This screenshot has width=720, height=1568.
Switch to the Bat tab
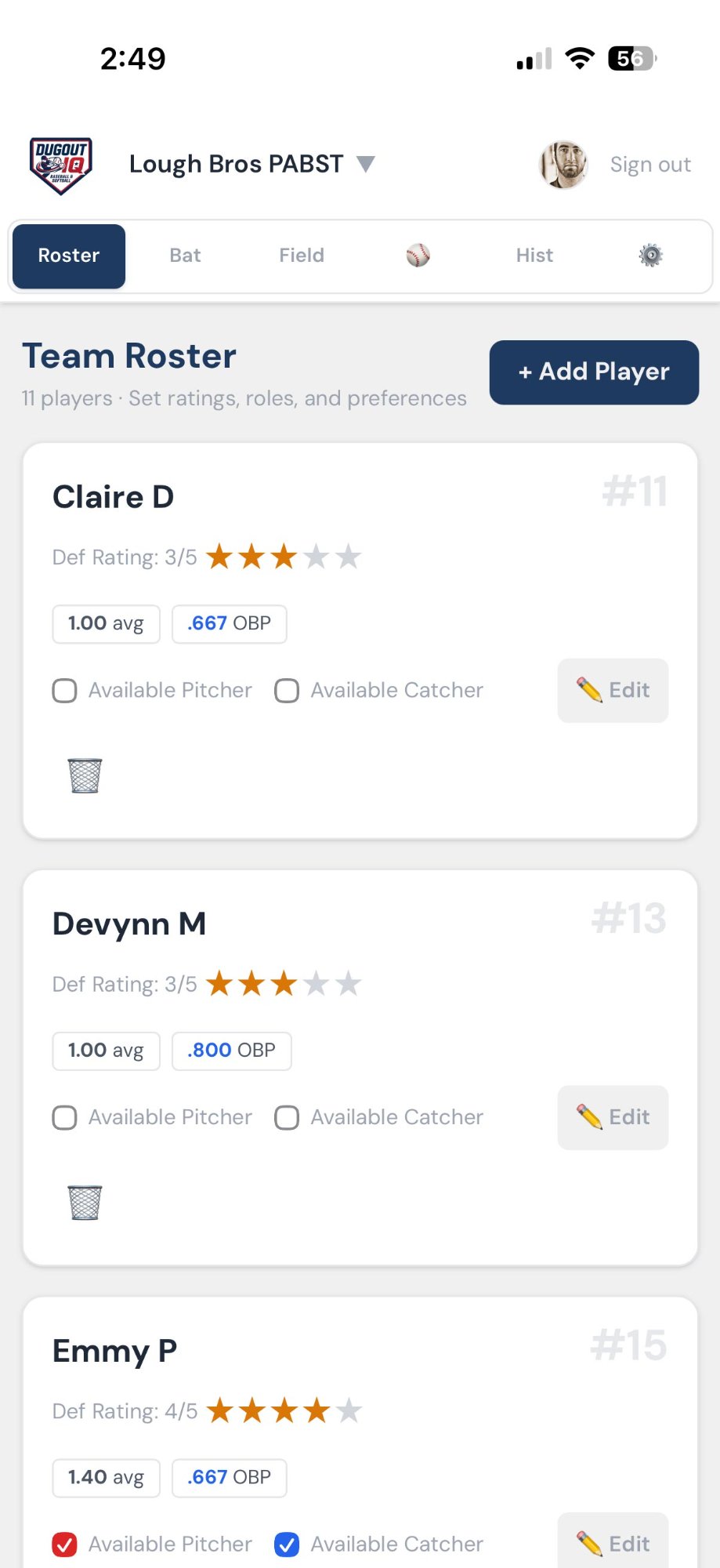click(x=185, y=255)
